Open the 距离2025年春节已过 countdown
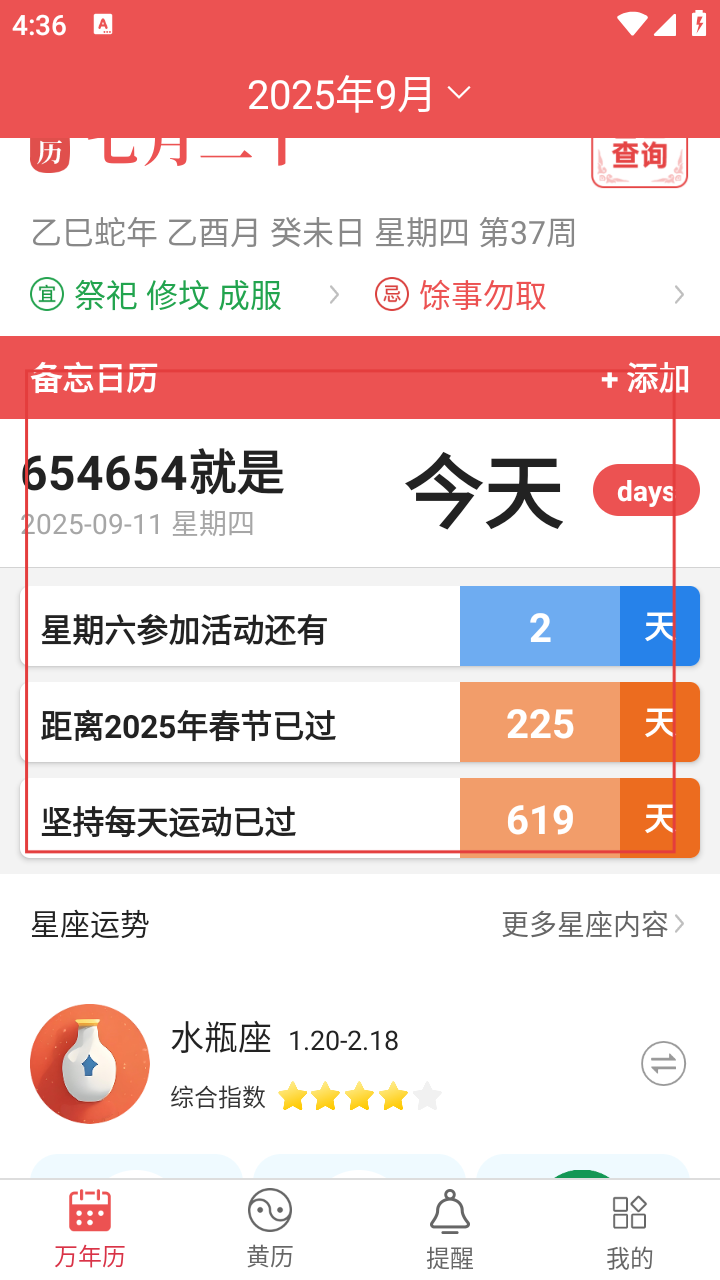The height and width of the screenshot is (1280, 720). pyautogui.click(x=360, y=722)
